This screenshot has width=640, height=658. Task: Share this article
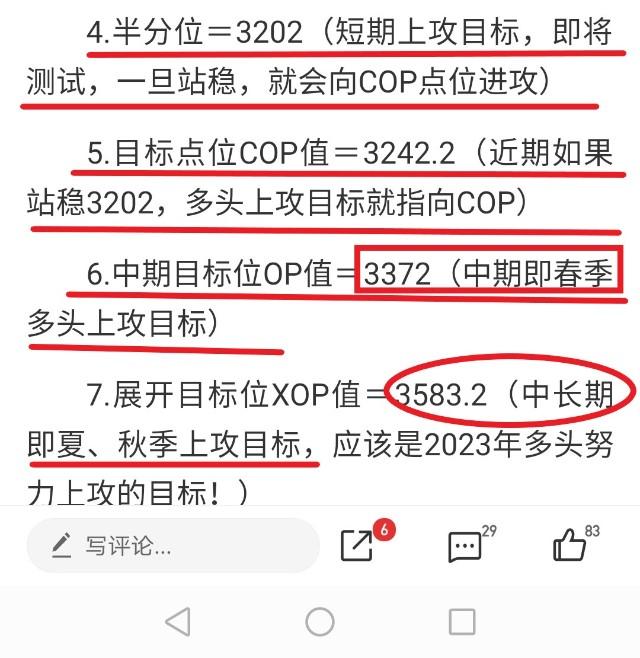click(x=358, y=545)
